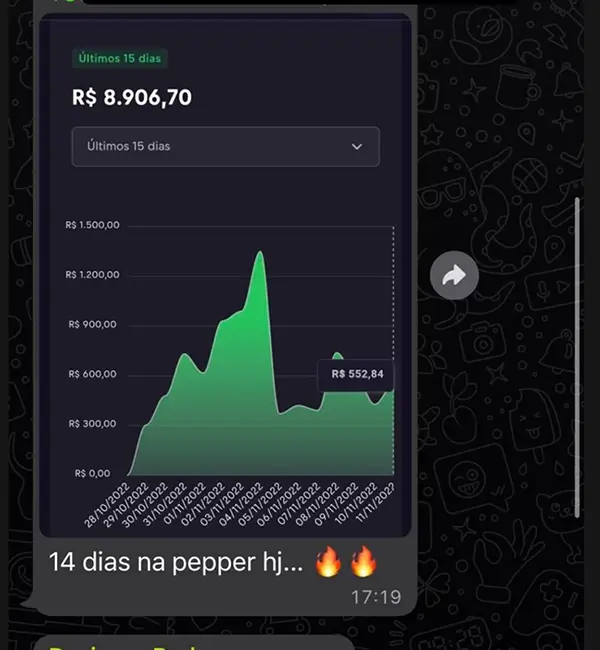Image resolution: width=600 pixels, height=650 pixels.
Task: Forward the earnings chart image
Action: [x=454, y=276]
